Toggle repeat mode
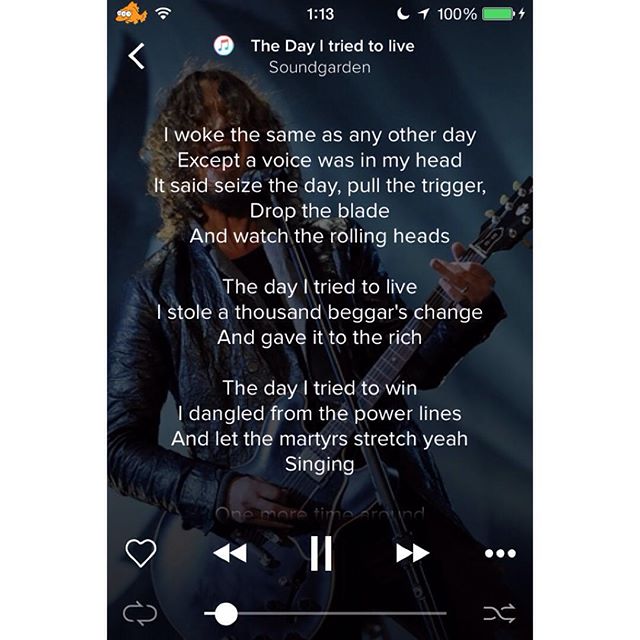This screenshot has height=640, width=640. (140, 613)
